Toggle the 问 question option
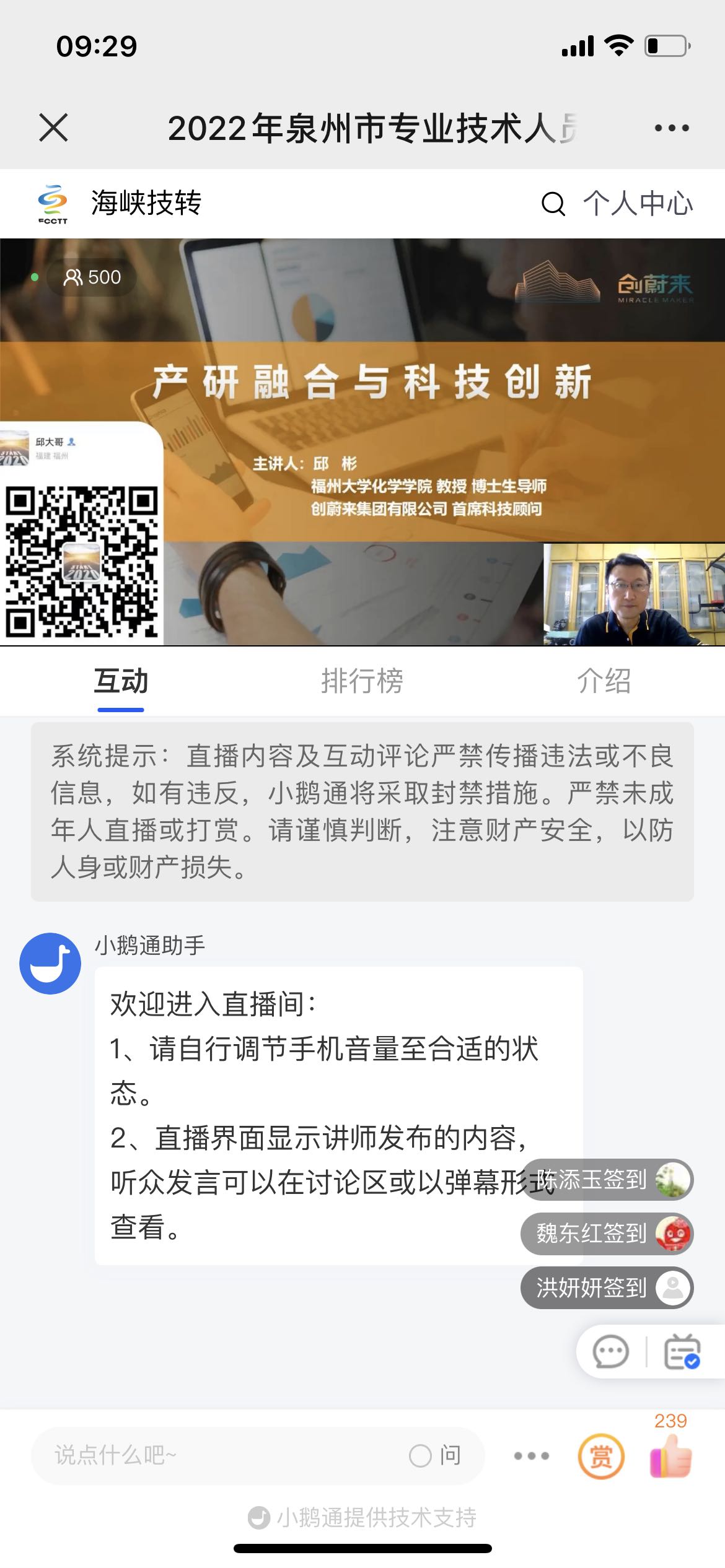 (435, 1455)
